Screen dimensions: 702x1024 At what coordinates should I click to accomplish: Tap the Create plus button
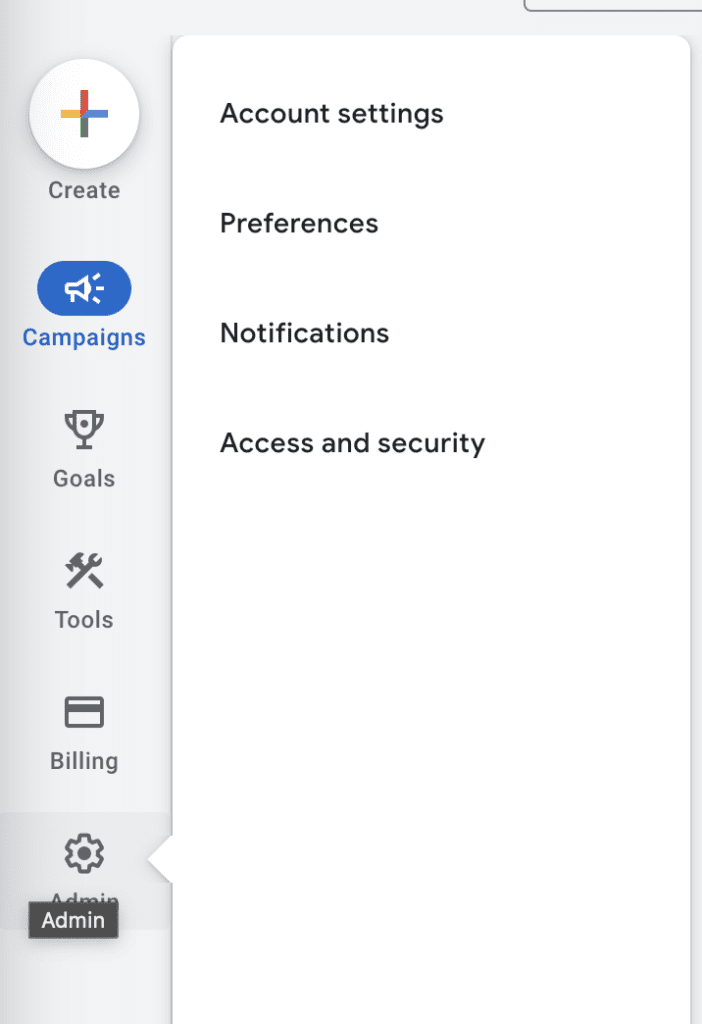tap(84, 116)
